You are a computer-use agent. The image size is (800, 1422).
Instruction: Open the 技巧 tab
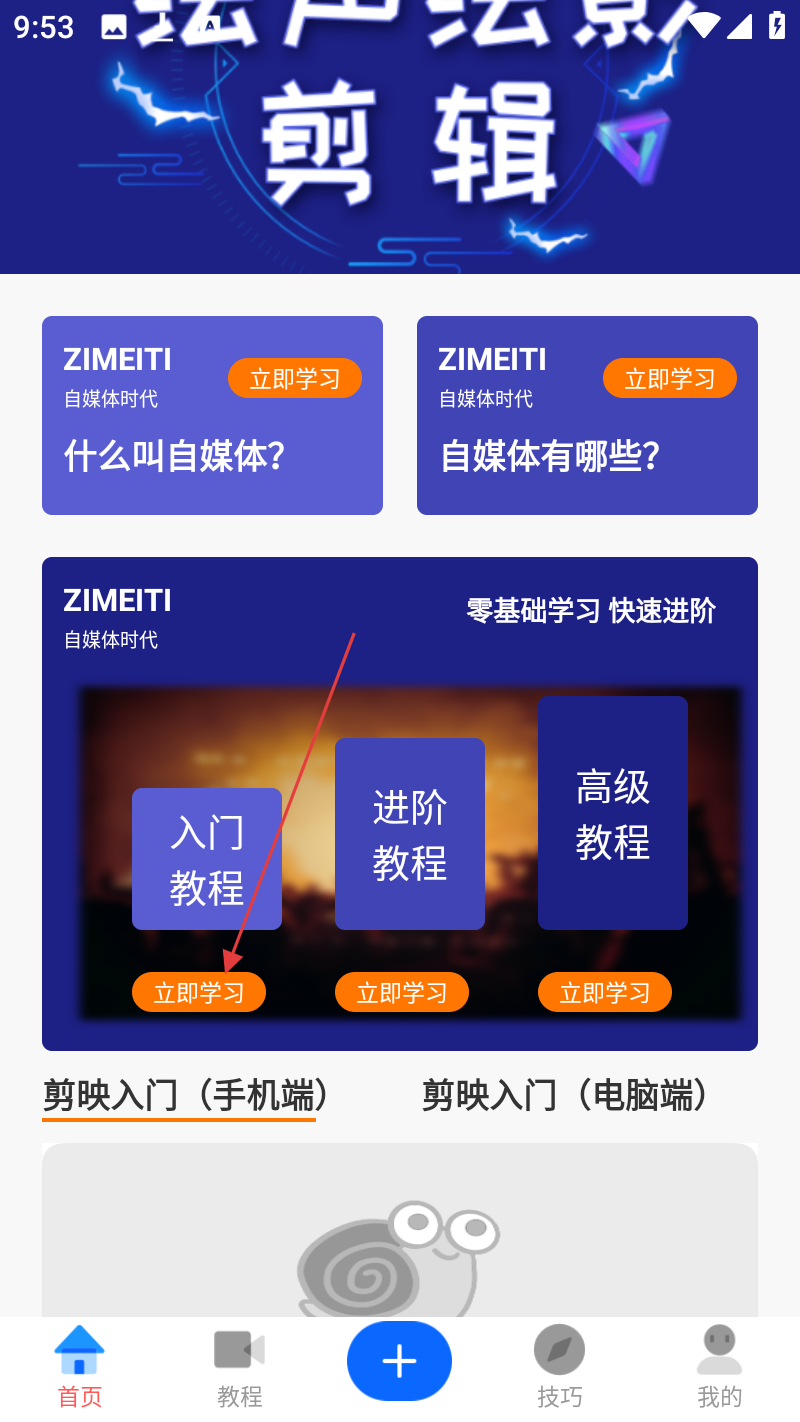click(559, 1366)
